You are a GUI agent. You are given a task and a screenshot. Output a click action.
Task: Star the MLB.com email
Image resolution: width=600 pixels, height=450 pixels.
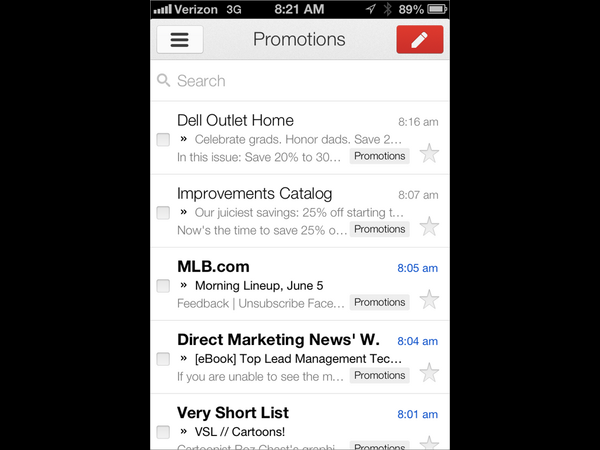click(429, 299)
